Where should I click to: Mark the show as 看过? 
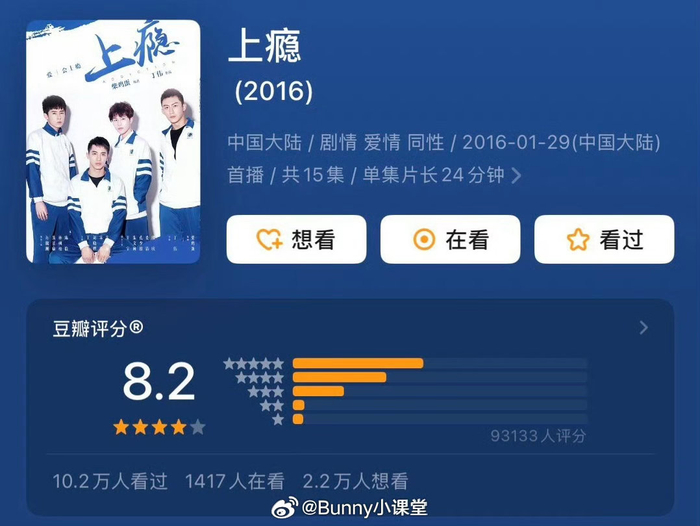click(604, 239)
